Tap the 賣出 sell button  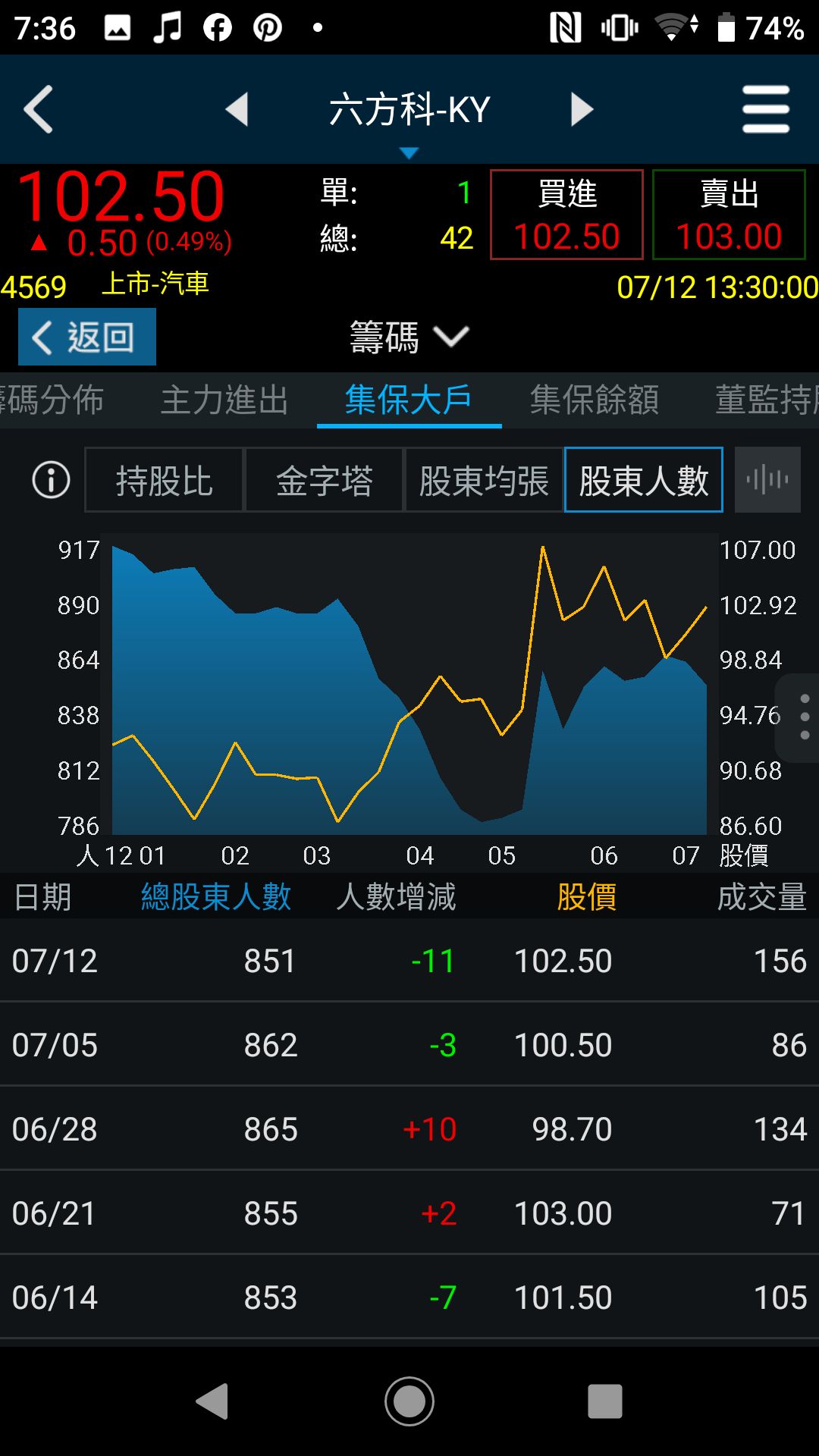pos(728,215)
